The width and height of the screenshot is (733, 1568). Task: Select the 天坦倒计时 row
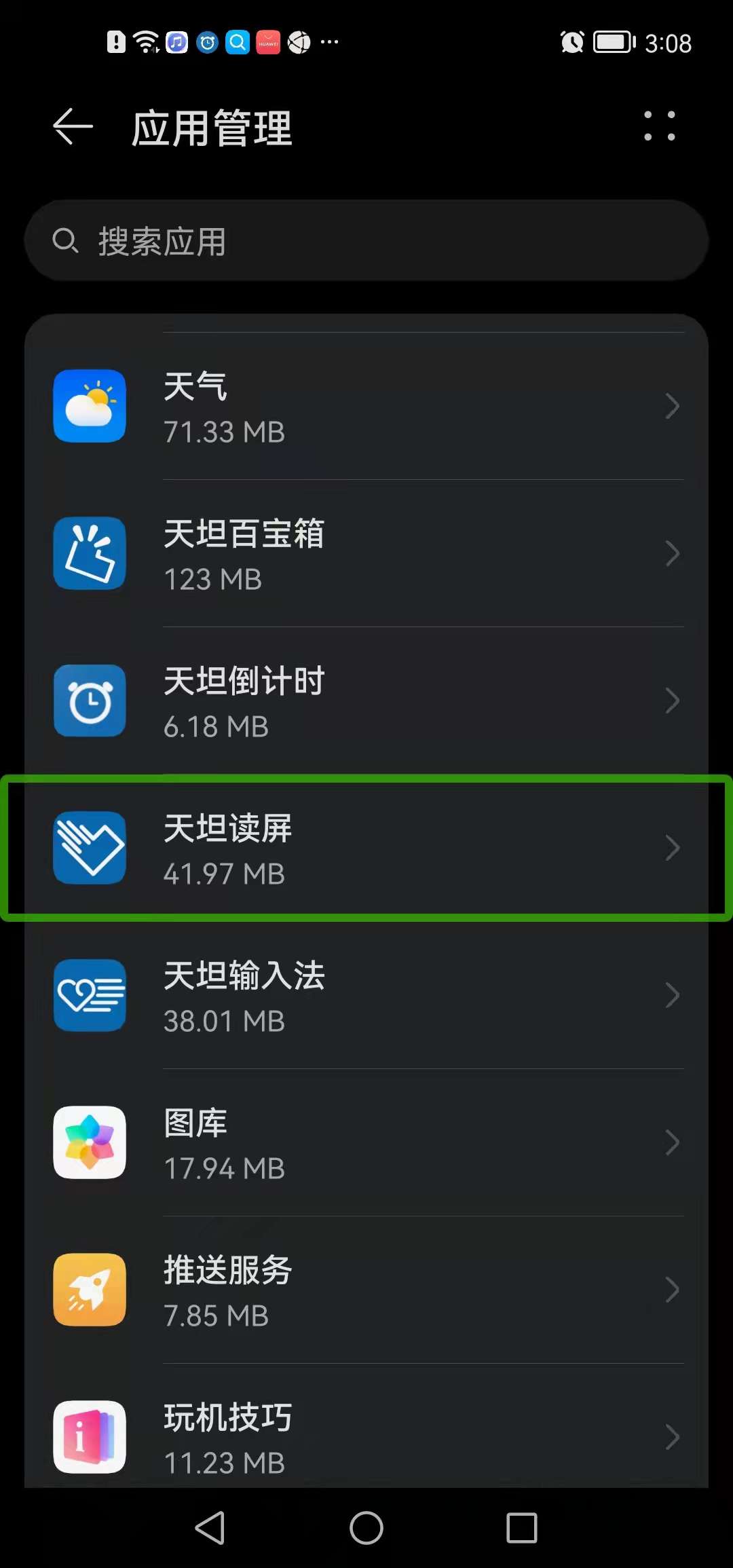click(366, 701)
